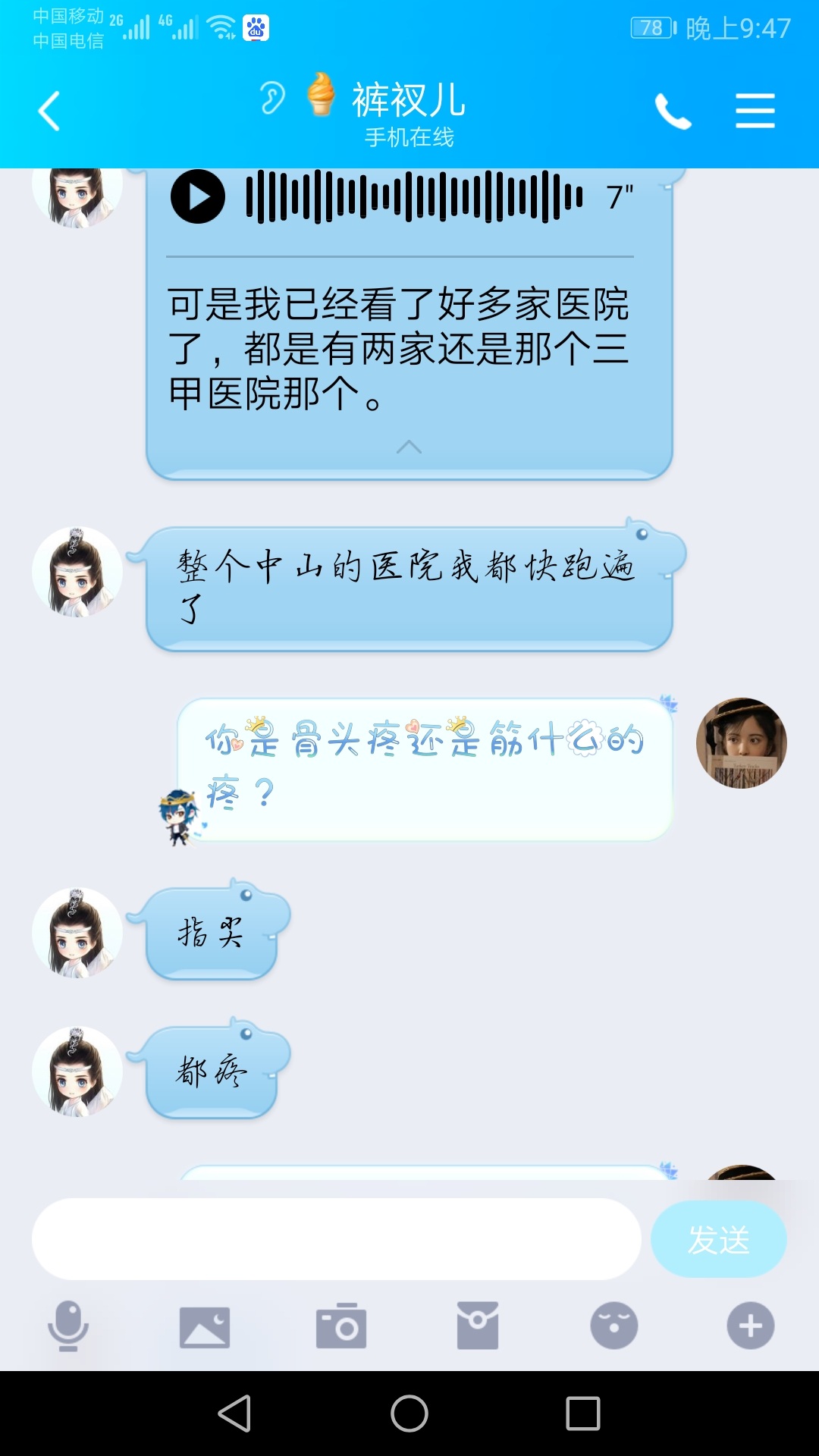Image resolution: width=819 pixels, height=1456 pixels.
Task: Open the camera to take photo
Action: 341,1326
